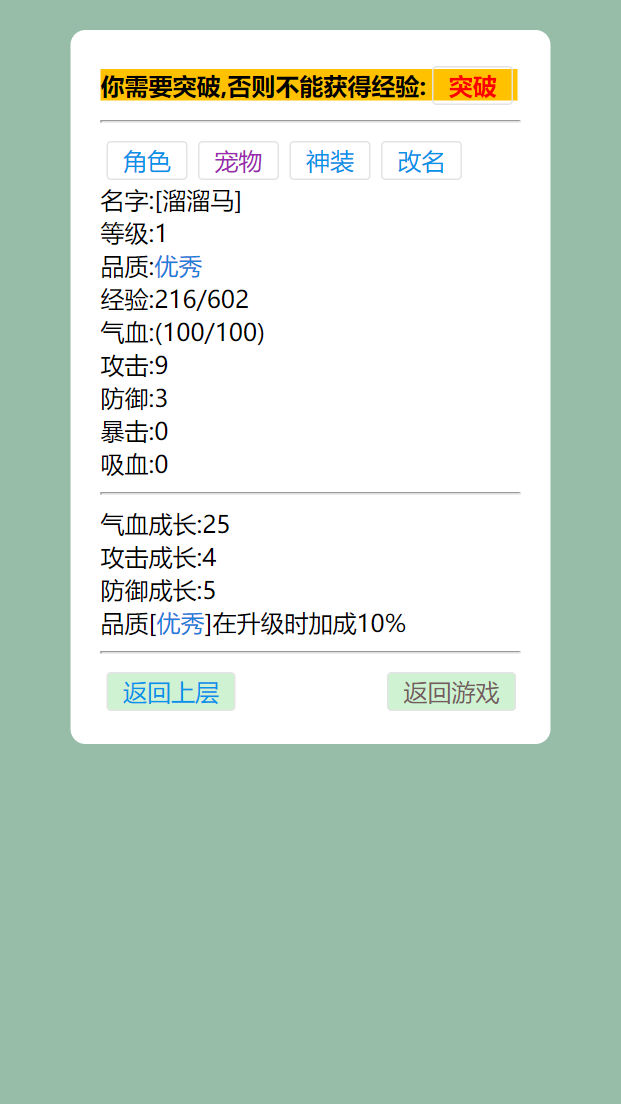Open the 宠物 pet tab
This screenshot has height=1104, width=621.
(239, 161)
